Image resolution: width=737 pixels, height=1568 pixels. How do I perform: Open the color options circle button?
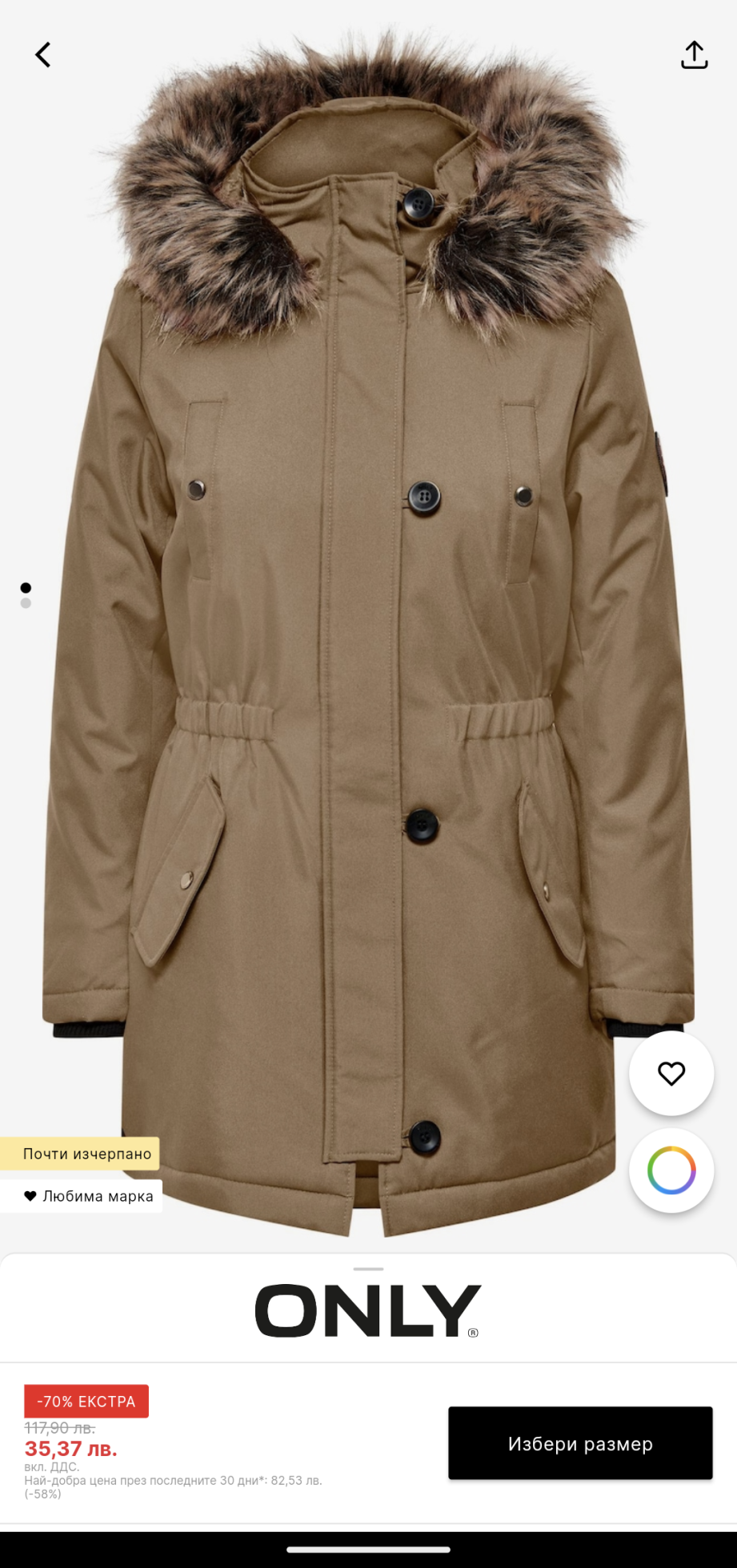671,1170
